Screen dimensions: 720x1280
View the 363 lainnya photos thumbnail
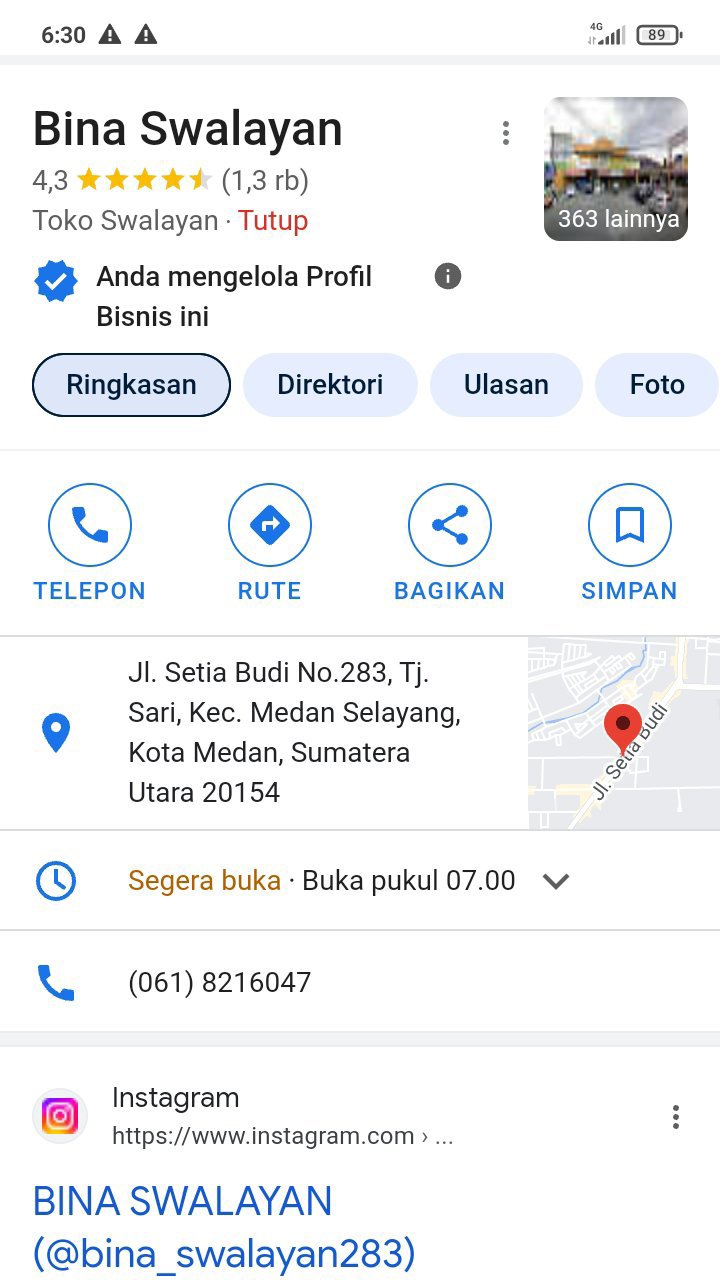(615, 169)
